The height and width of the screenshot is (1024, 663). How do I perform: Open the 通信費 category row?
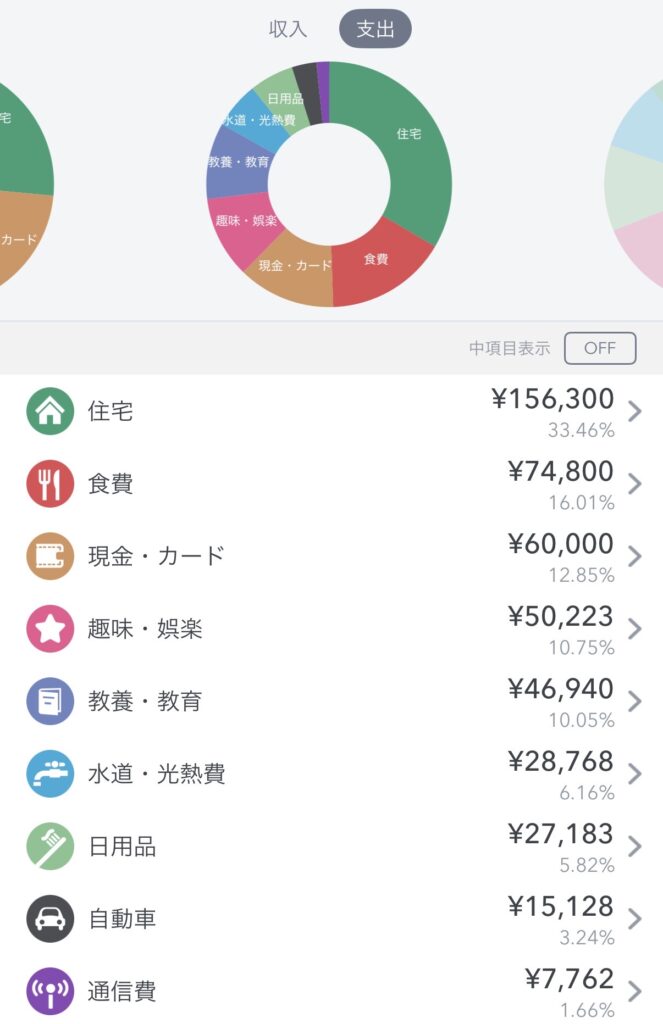coord(331,992)
